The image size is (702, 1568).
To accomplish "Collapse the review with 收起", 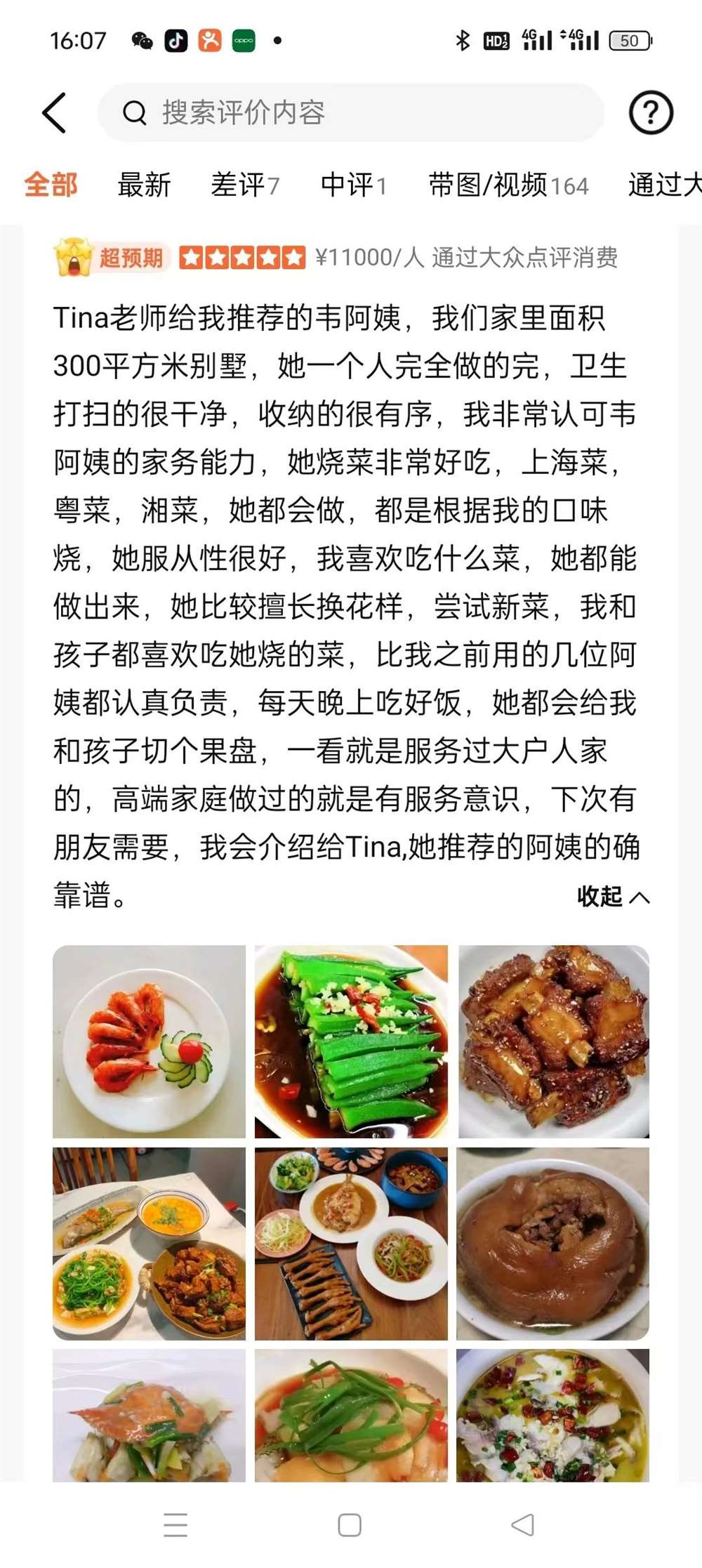I will [613, 897].
